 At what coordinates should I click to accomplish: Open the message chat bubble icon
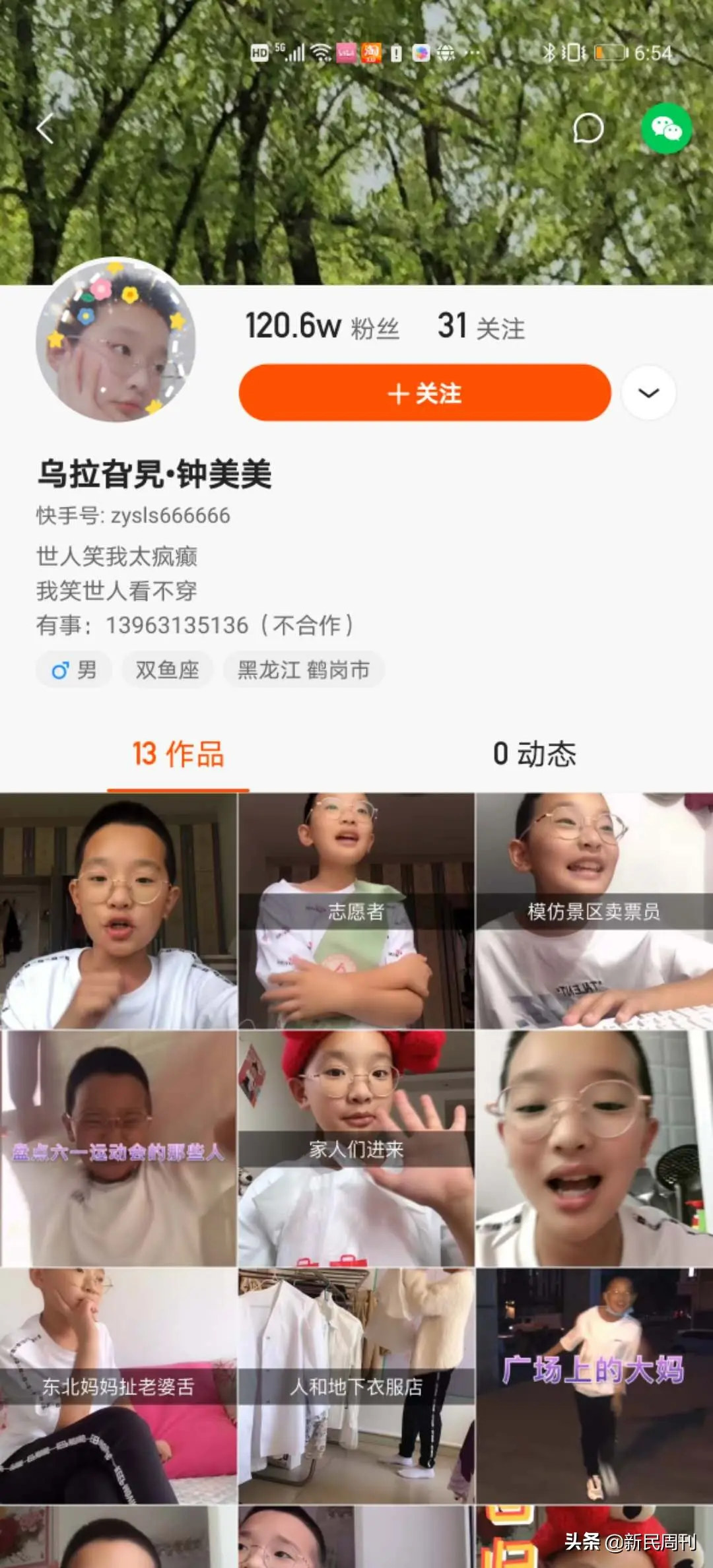pos(588,128)
